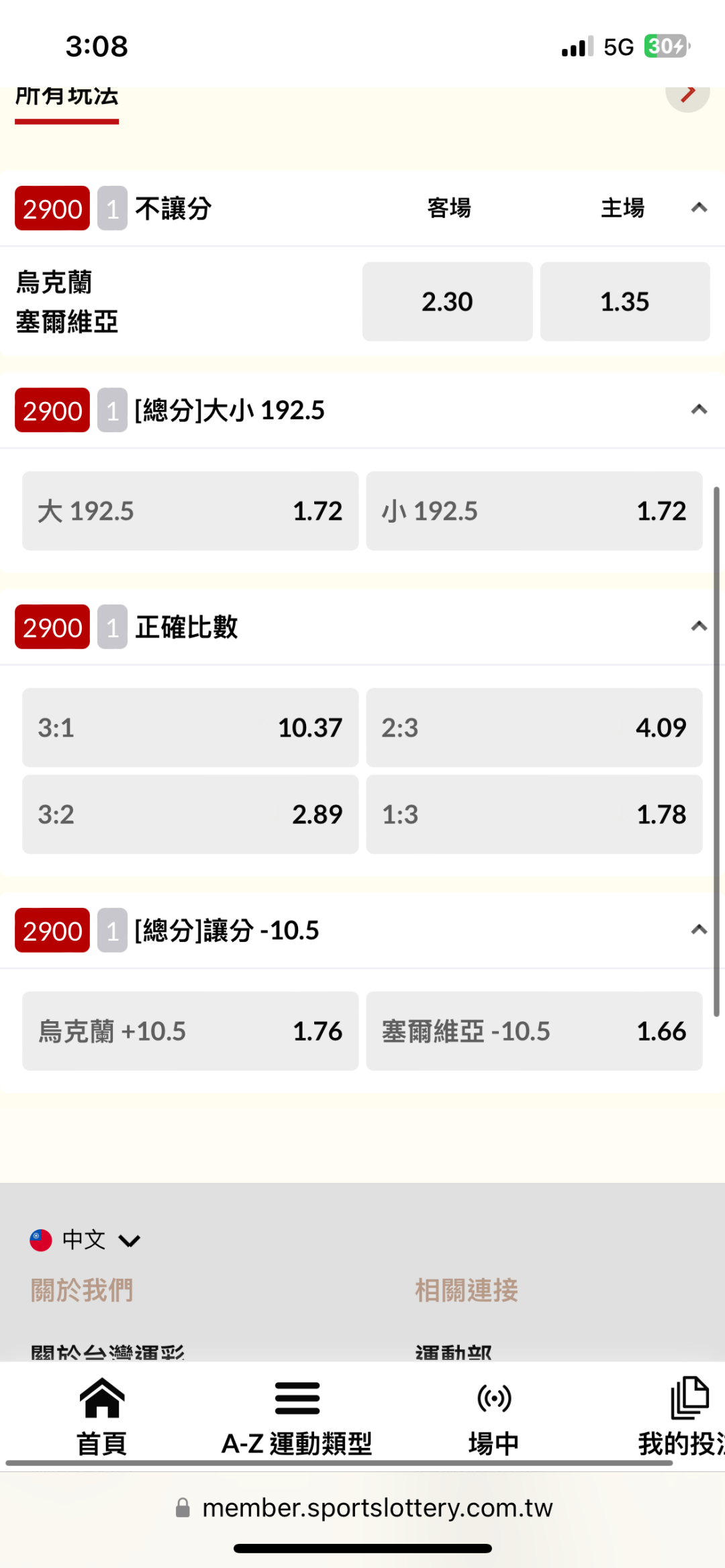Collapse the 讓分 -10.5 section
Viewport: 725px width, 1568px height.
click(699, 929)
